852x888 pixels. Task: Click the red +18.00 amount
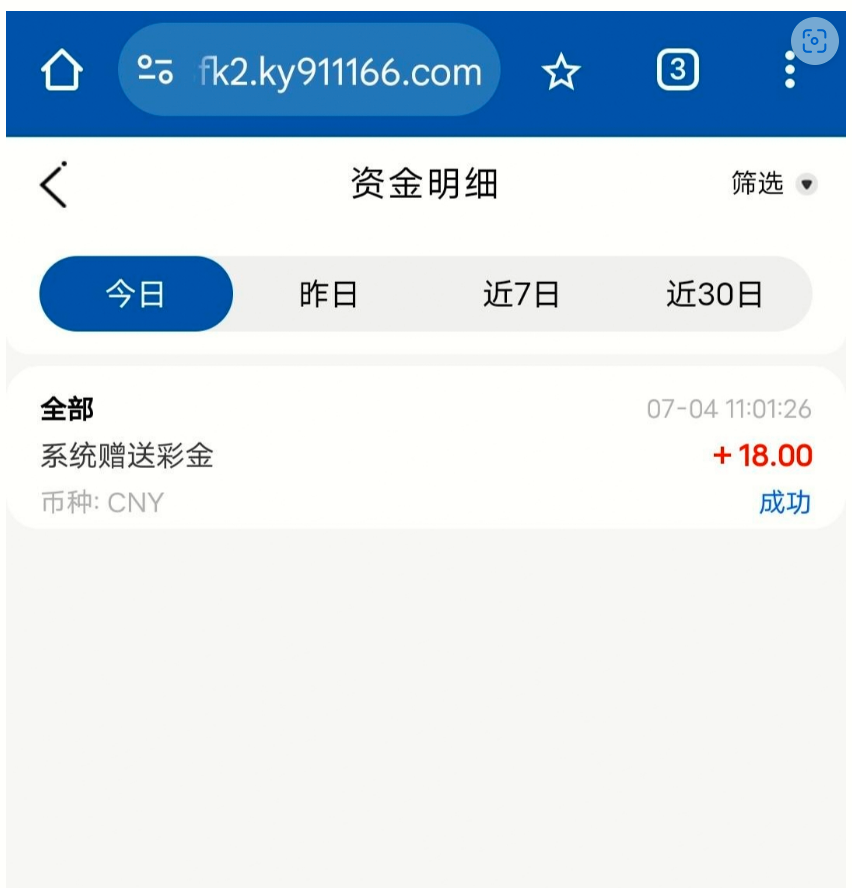pos(762,456)
